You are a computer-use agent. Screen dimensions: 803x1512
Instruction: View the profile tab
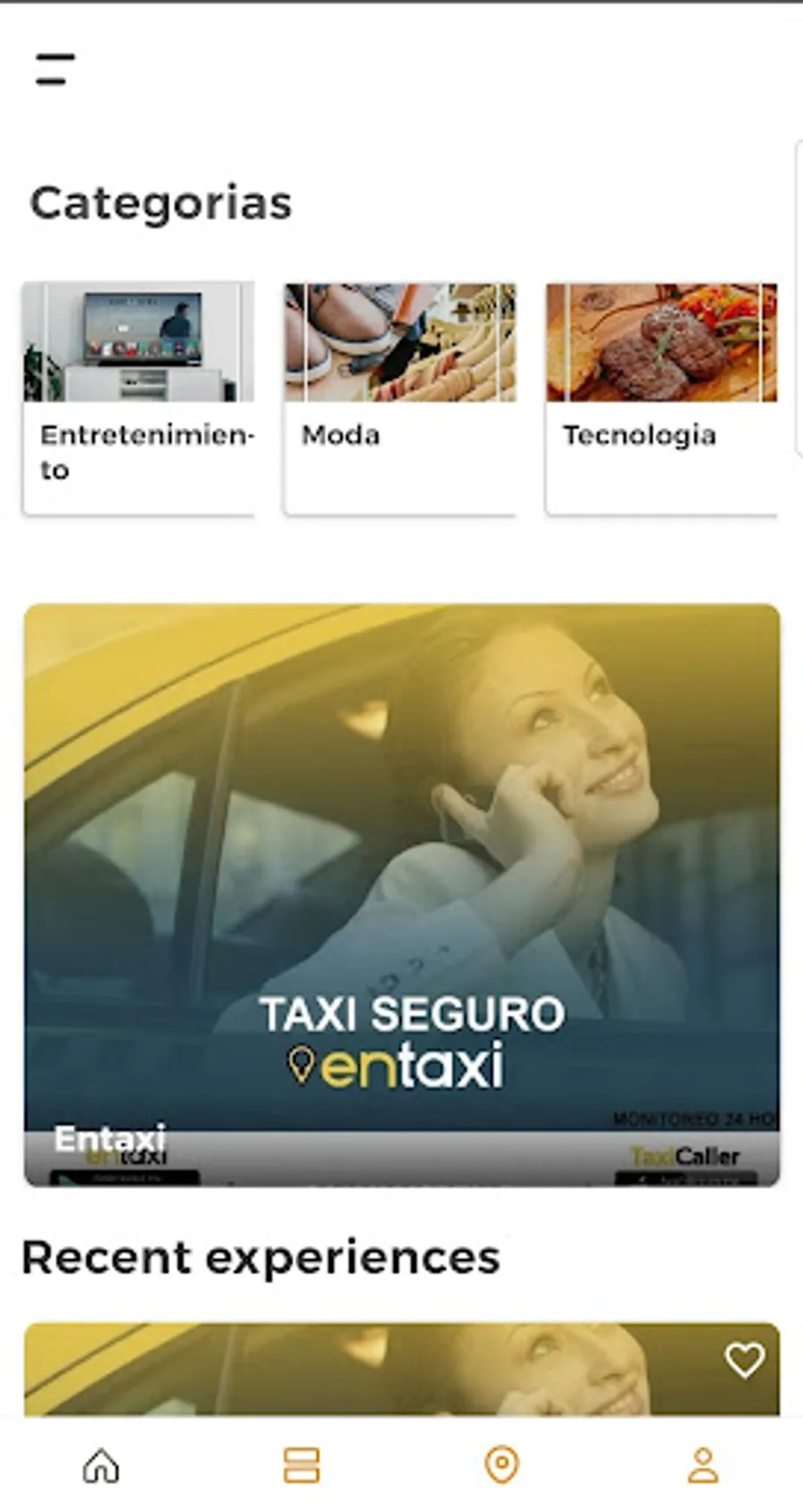click(703, 1466)
